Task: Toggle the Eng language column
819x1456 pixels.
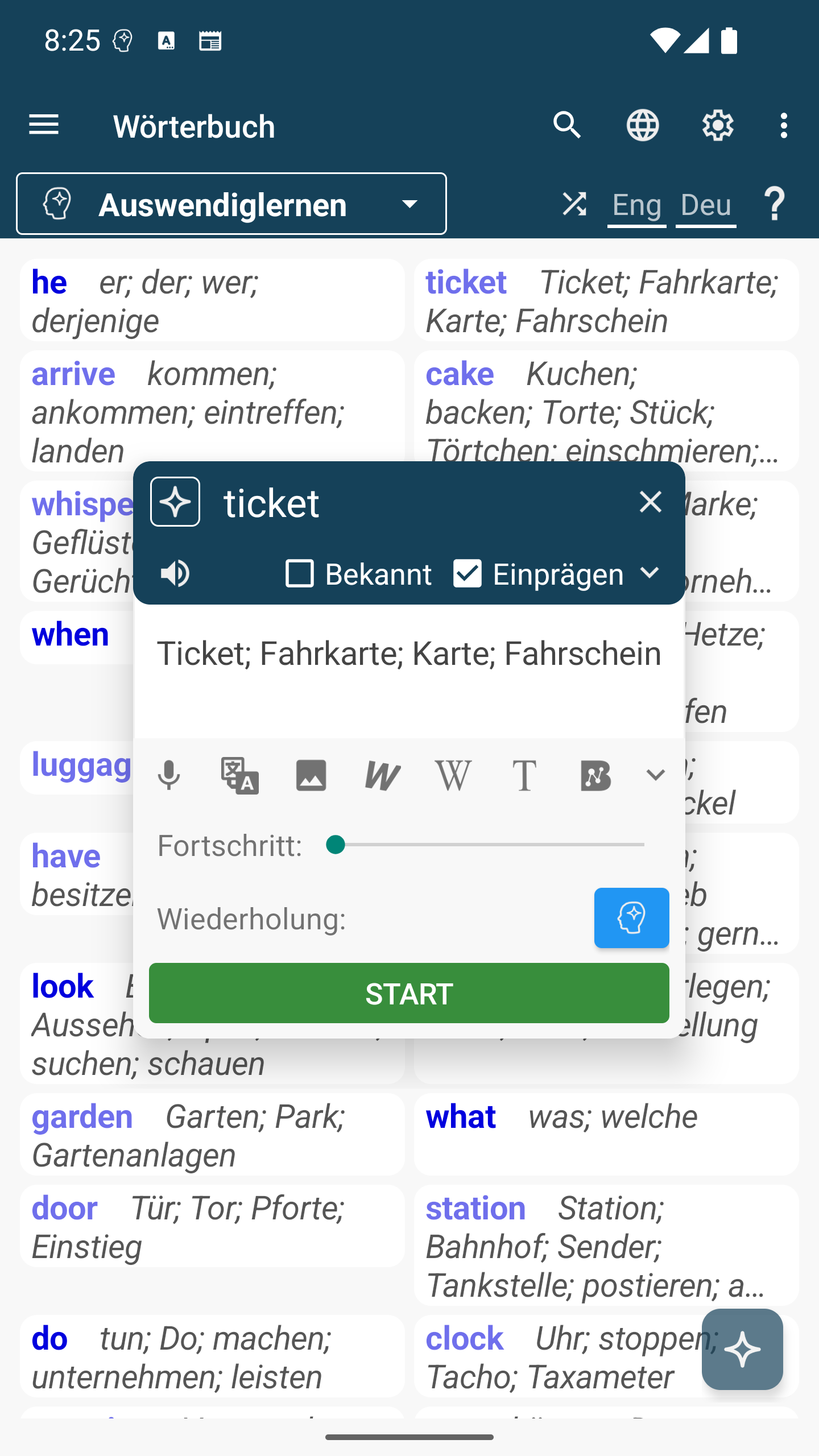Action: [x=636, y=205]
